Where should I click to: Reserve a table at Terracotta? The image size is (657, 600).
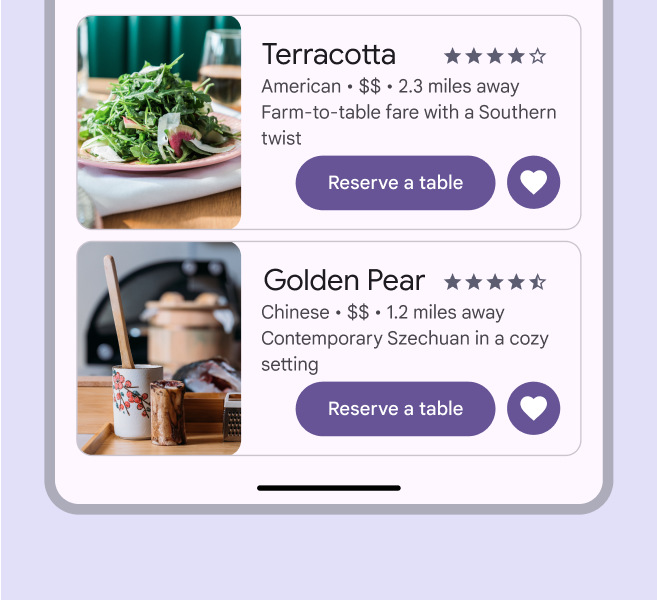395,183
